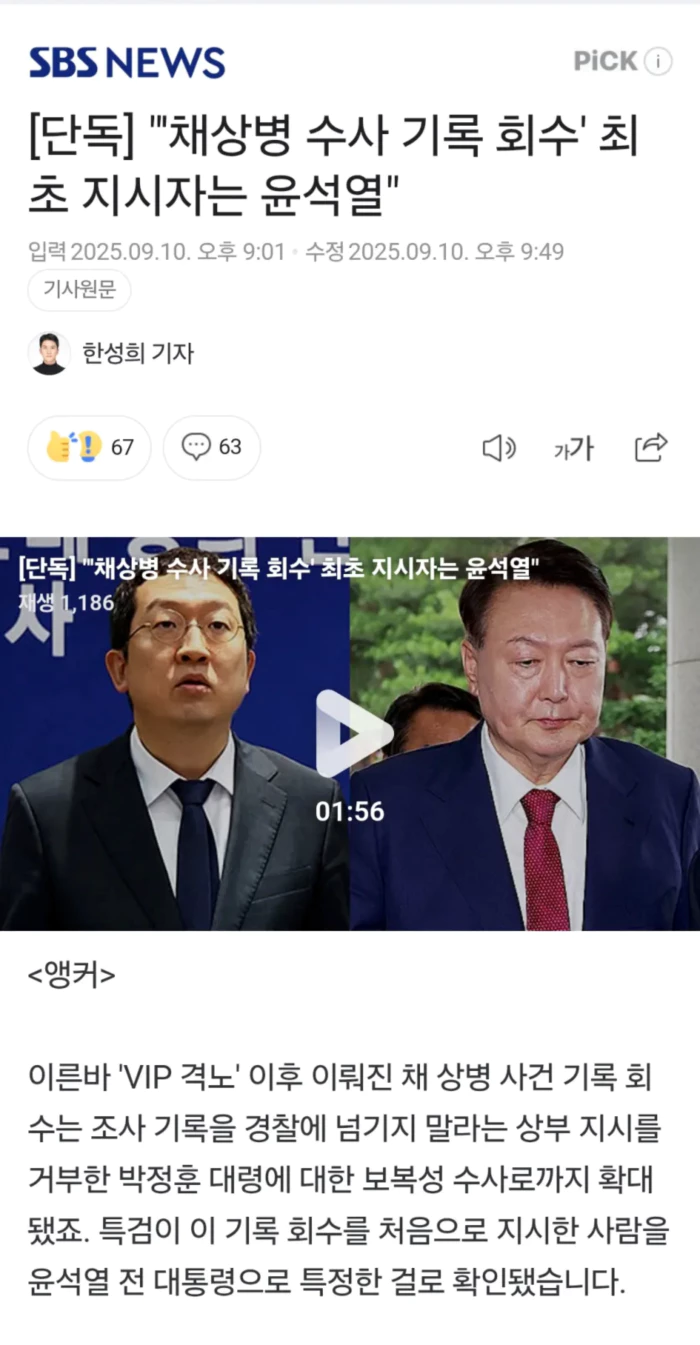Play the 01:56 news video
This screenshot has height=1345, width=700.
click(349, 732)
